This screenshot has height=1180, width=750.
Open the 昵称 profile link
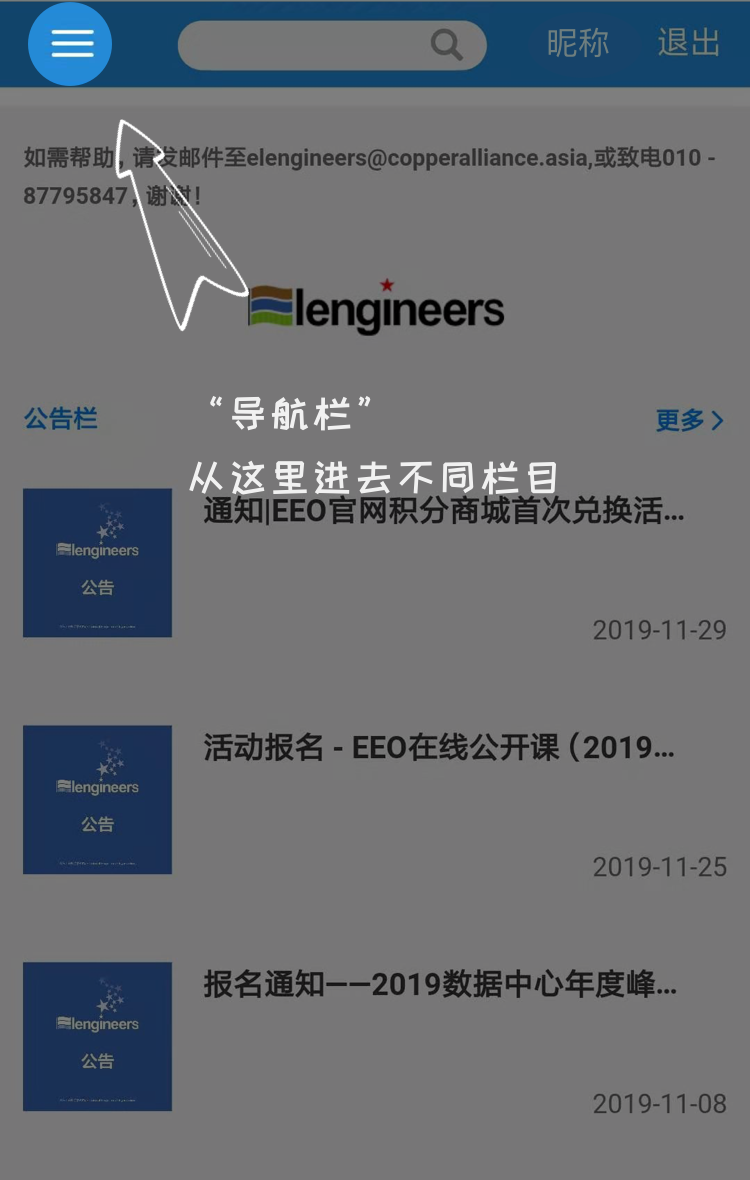tap(577, 43)
